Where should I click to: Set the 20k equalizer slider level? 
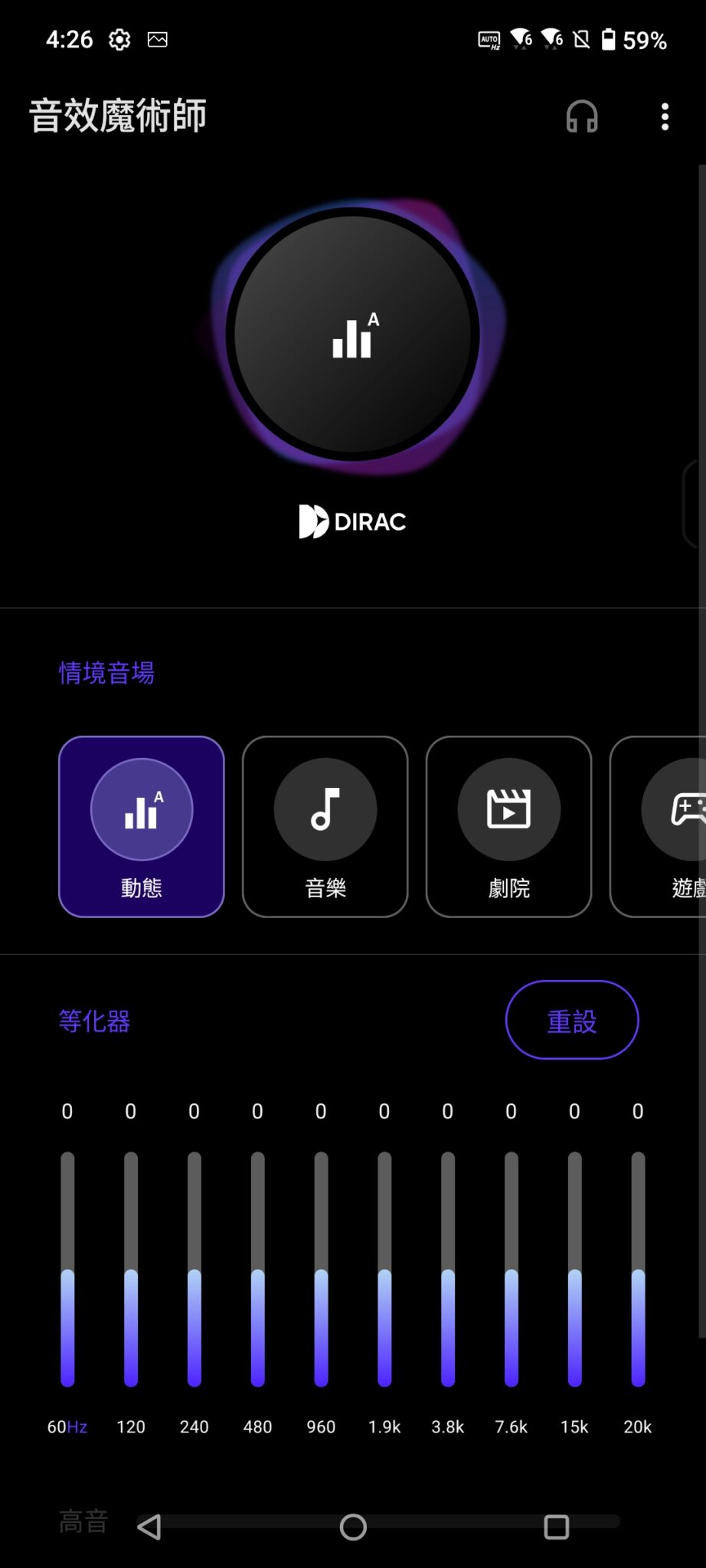click(638, 1270)
